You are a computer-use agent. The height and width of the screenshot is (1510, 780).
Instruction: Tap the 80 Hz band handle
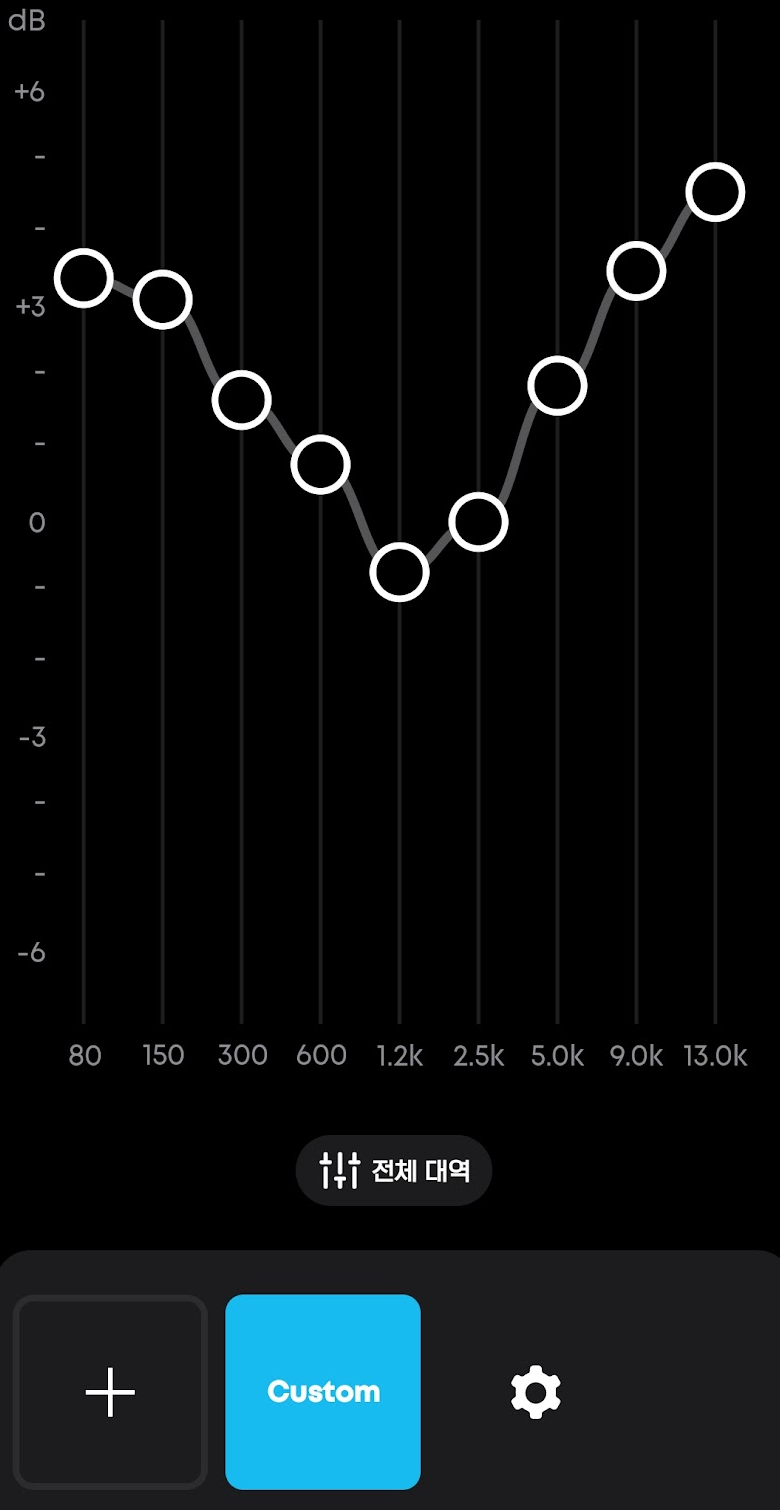click(83, 278)
